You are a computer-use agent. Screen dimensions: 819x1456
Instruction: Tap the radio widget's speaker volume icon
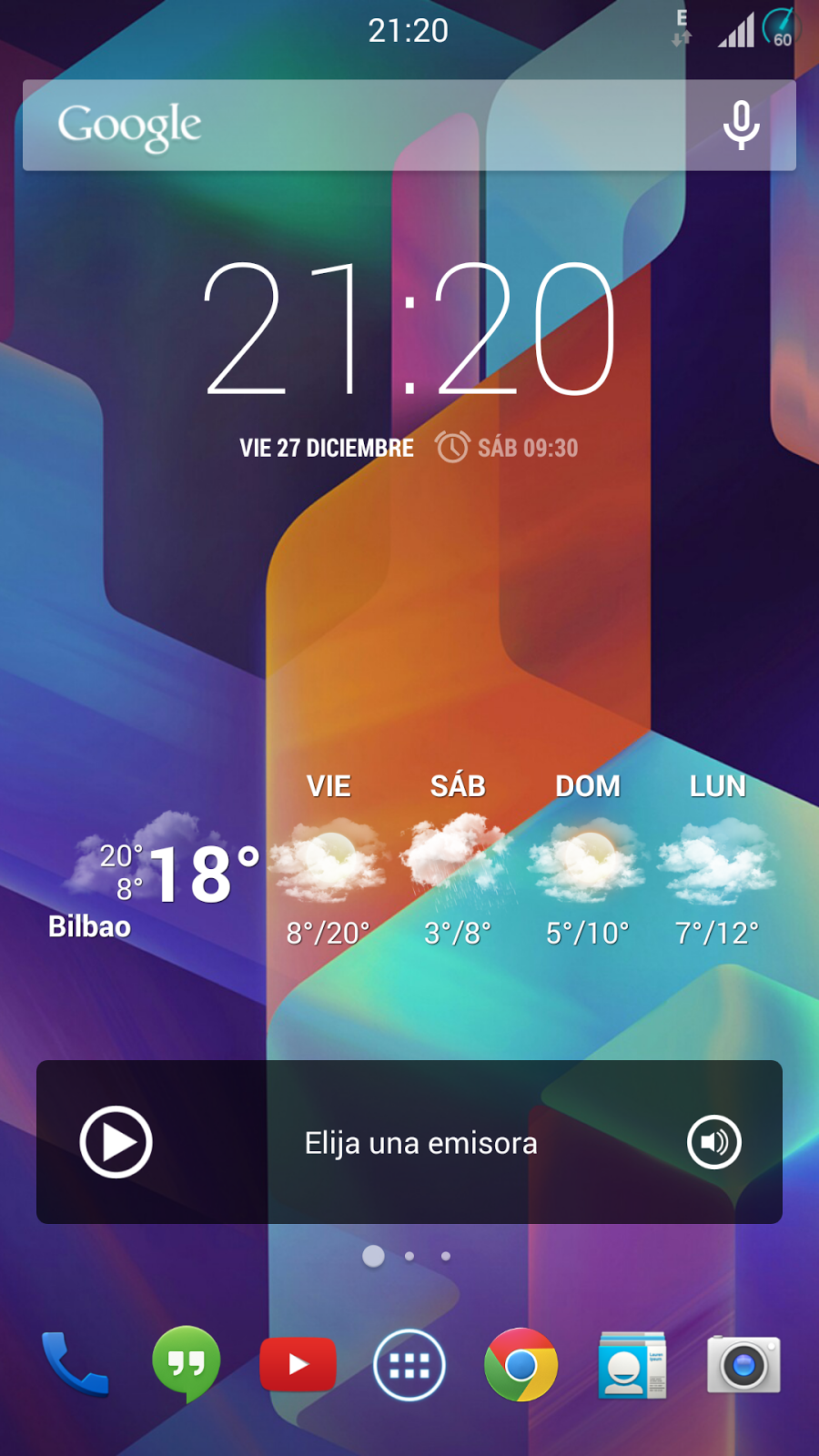click(x=714, y=1142)
